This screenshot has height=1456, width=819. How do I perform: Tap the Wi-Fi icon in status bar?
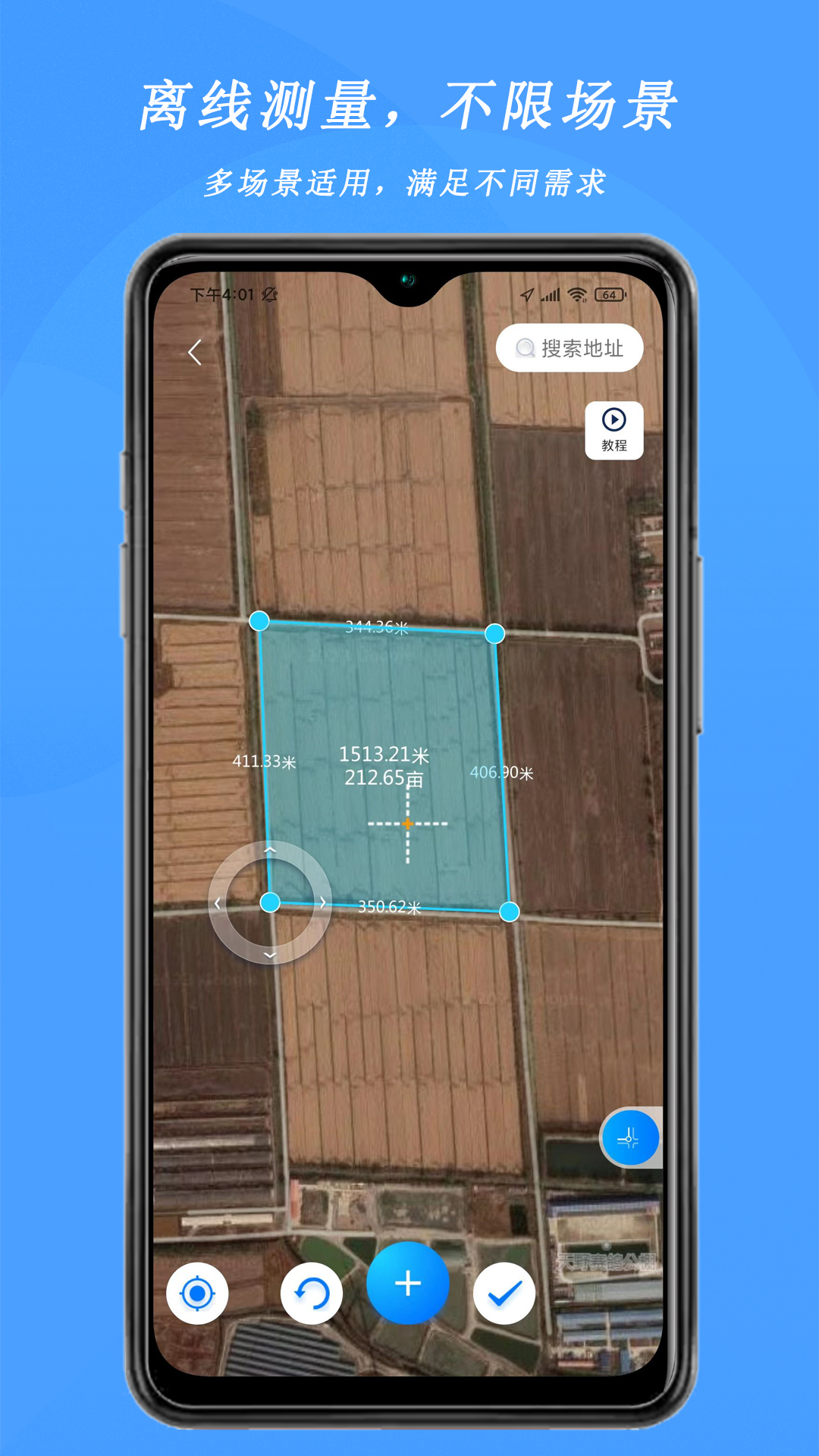pyautogui.click(x=578, y=296)
